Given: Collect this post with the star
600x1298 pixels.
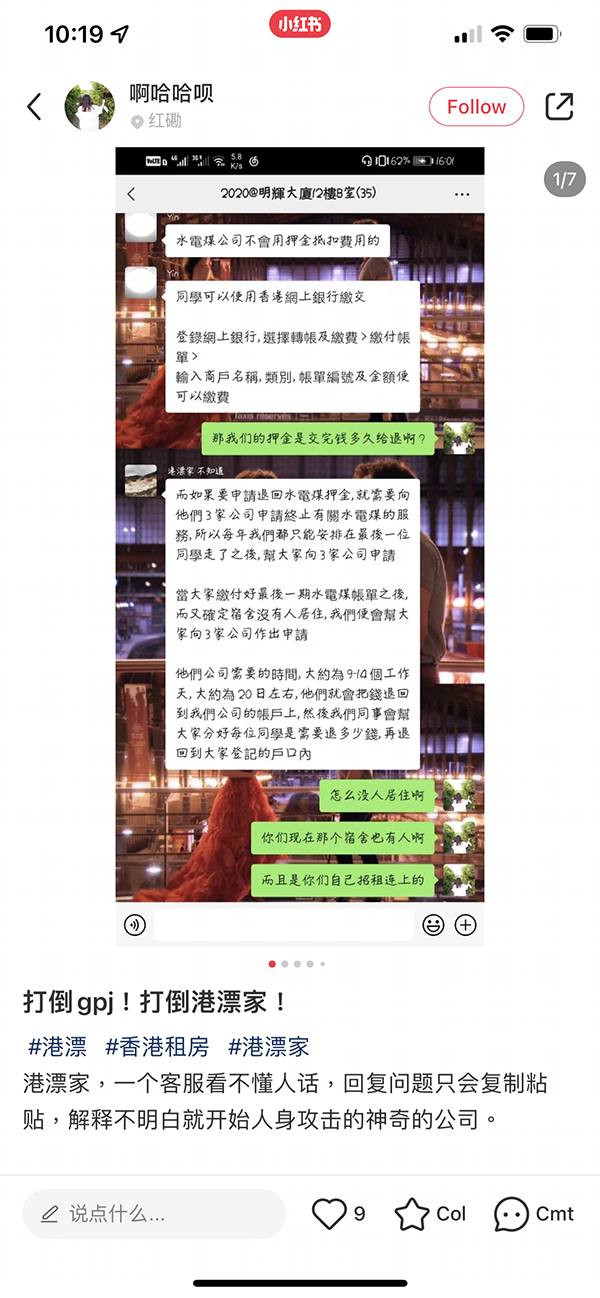Looking at the screenshot, I should click(412, 1214).
